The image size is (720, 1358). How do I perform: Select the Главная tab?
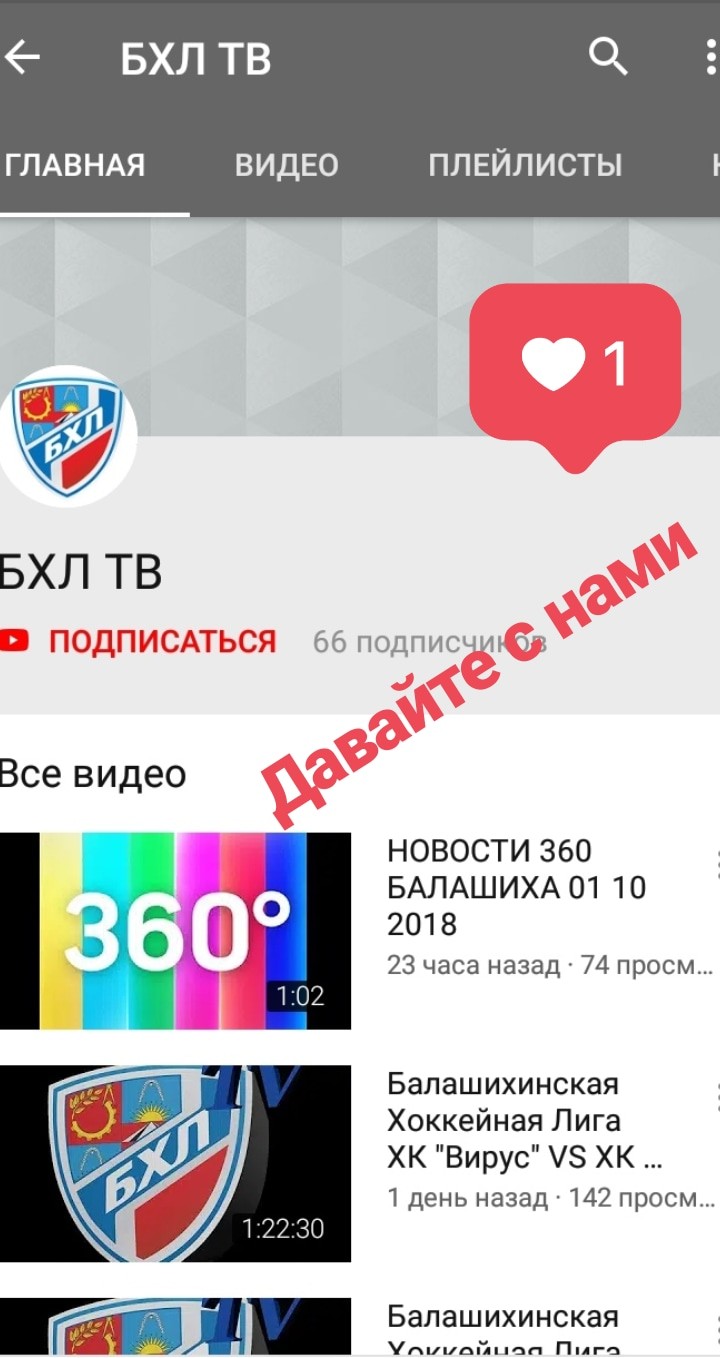76,165
